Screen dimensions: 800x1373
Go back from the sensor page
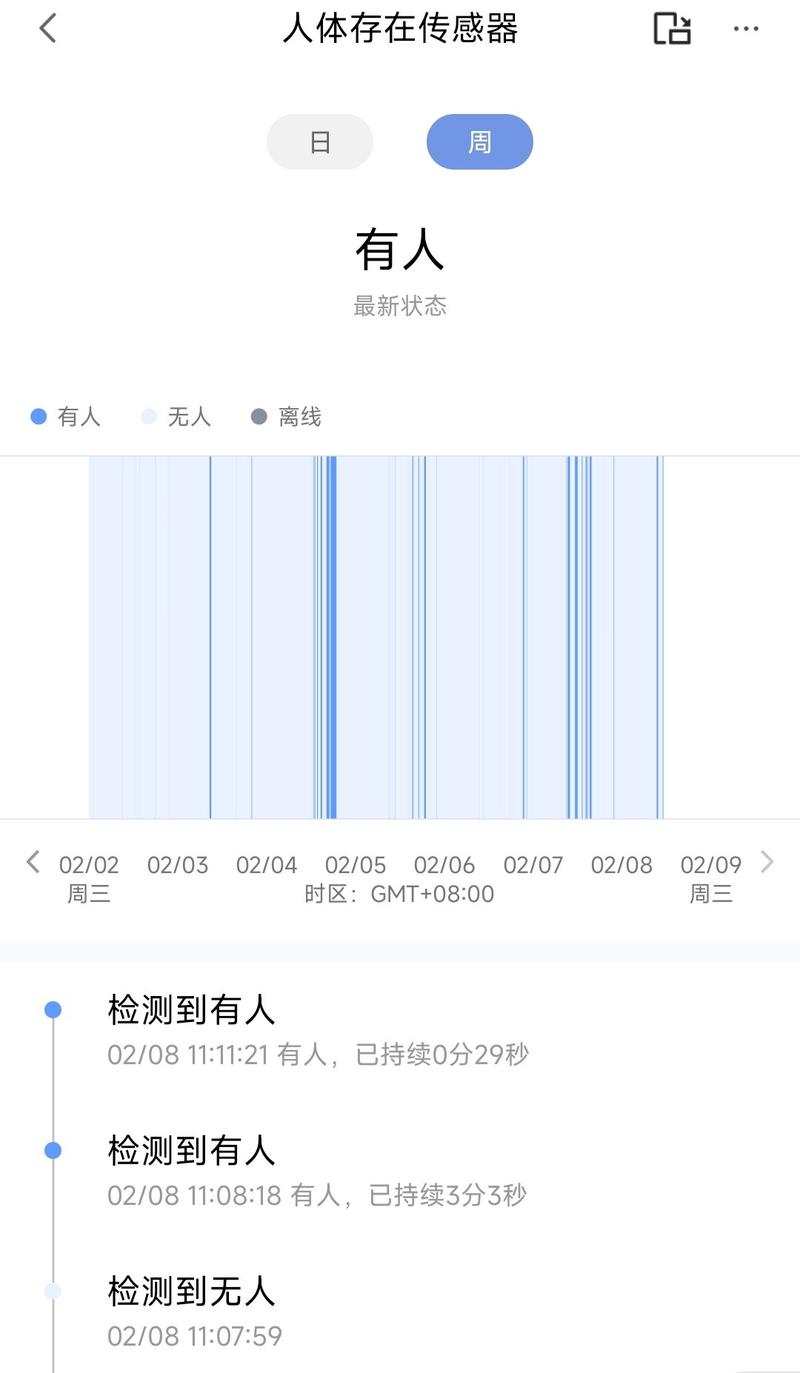(47, 29)
